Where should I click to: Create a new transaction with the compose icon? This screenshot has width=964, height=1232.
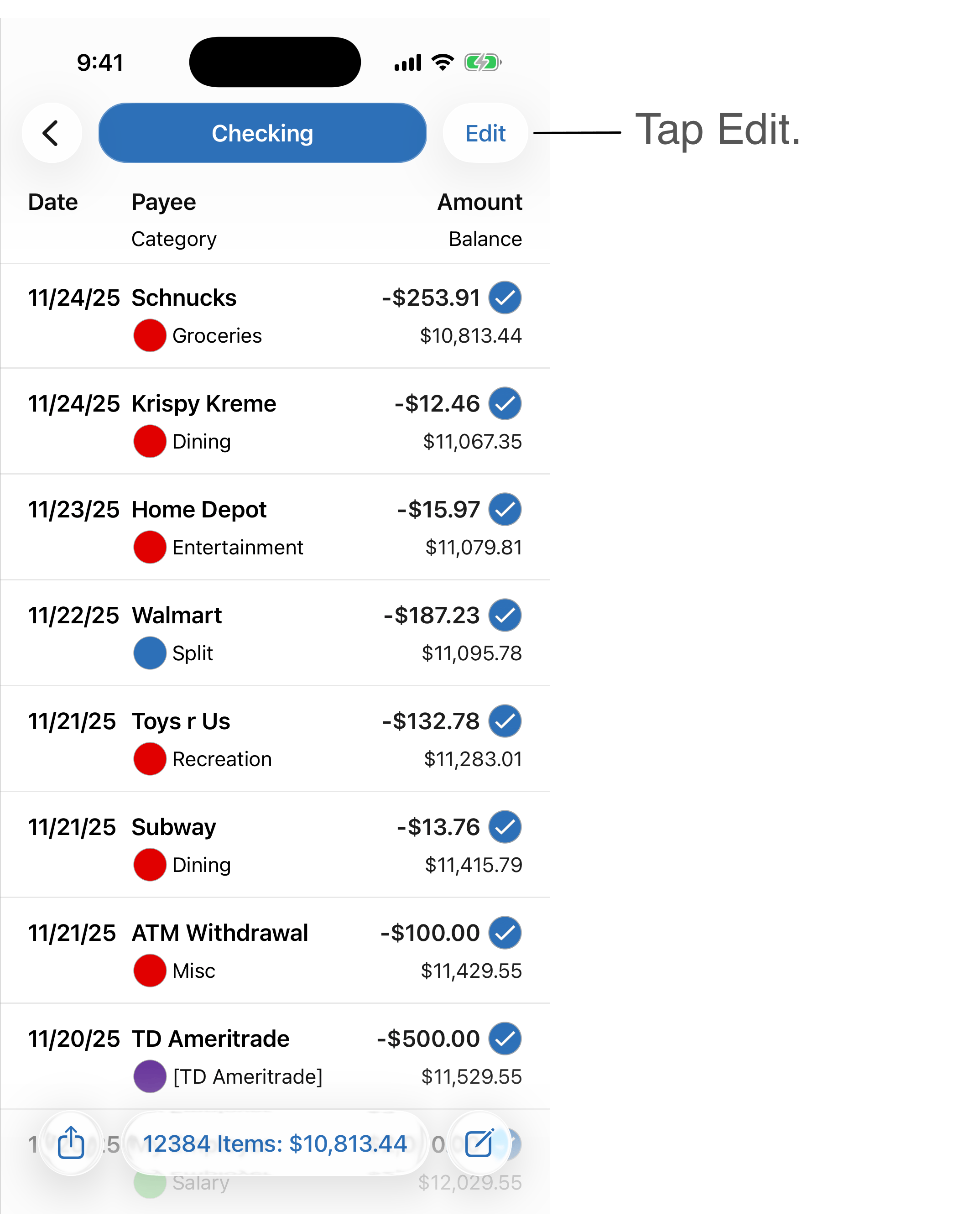coord(479,1143)
